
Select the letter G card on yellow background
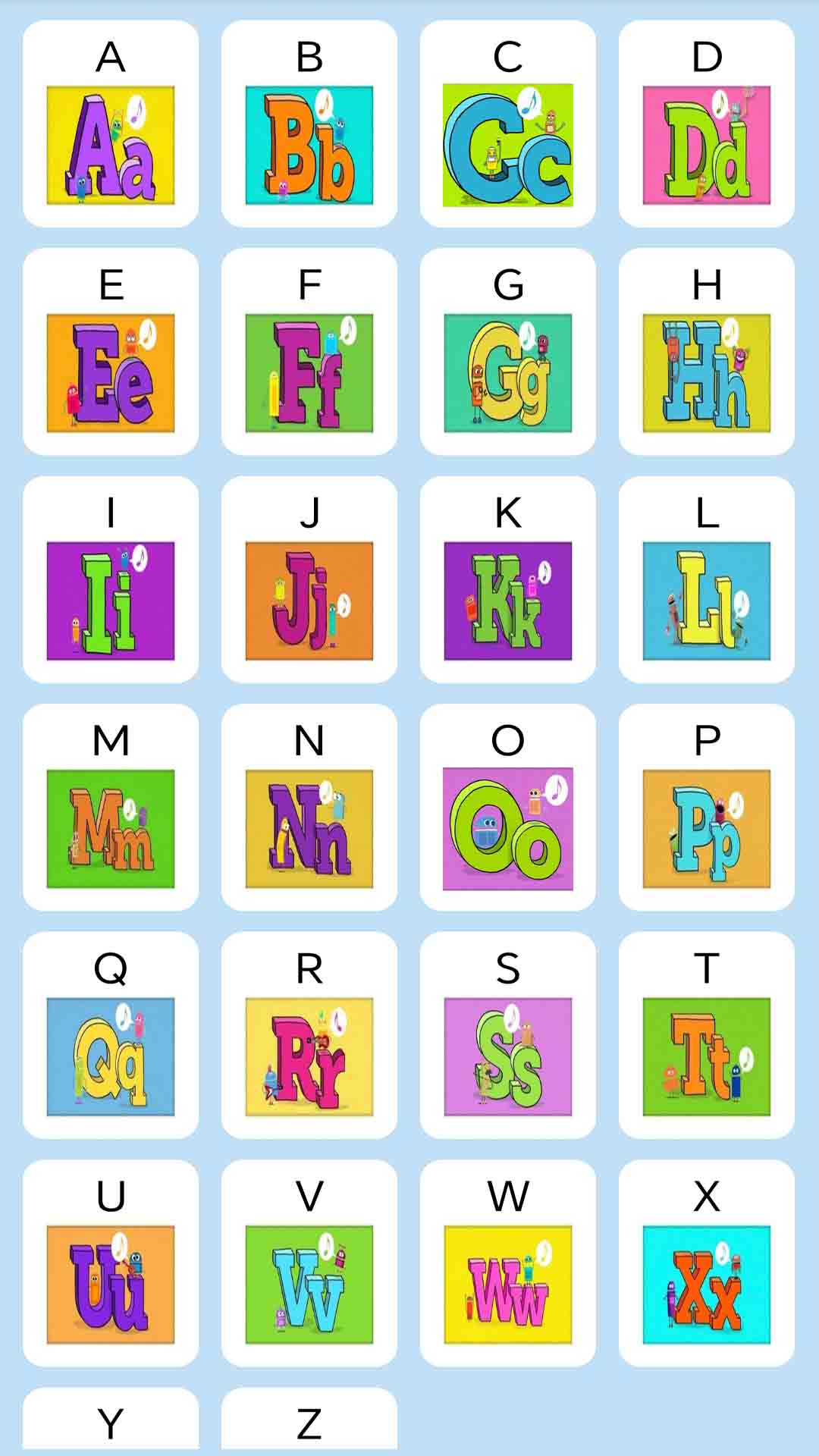508,372
